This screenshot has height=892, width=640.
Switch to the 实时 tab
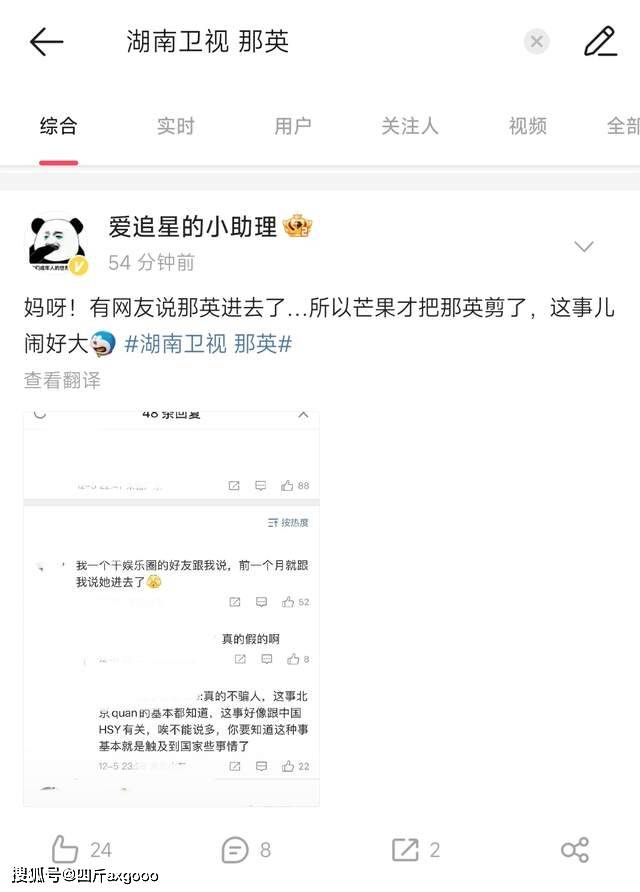(175, 126)
